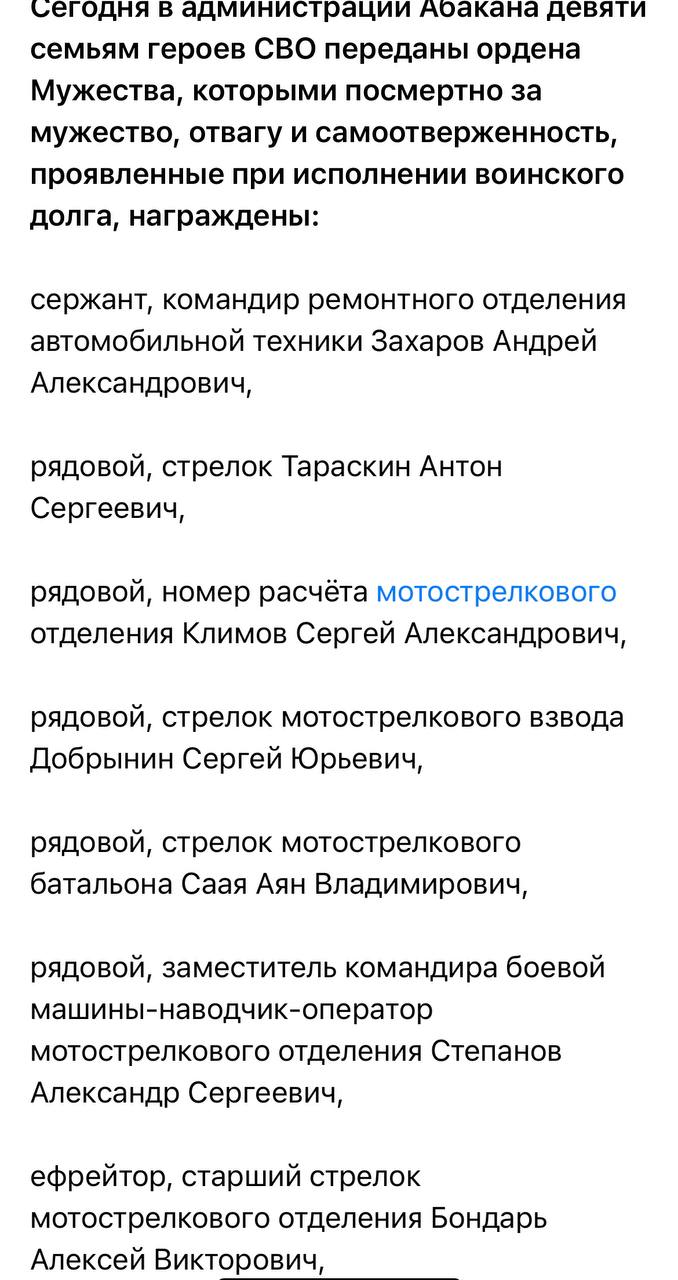This screenshot has height=1280, width=678.
Task: Open the blue link "мотострелкового"
Action: pos(496,592)
